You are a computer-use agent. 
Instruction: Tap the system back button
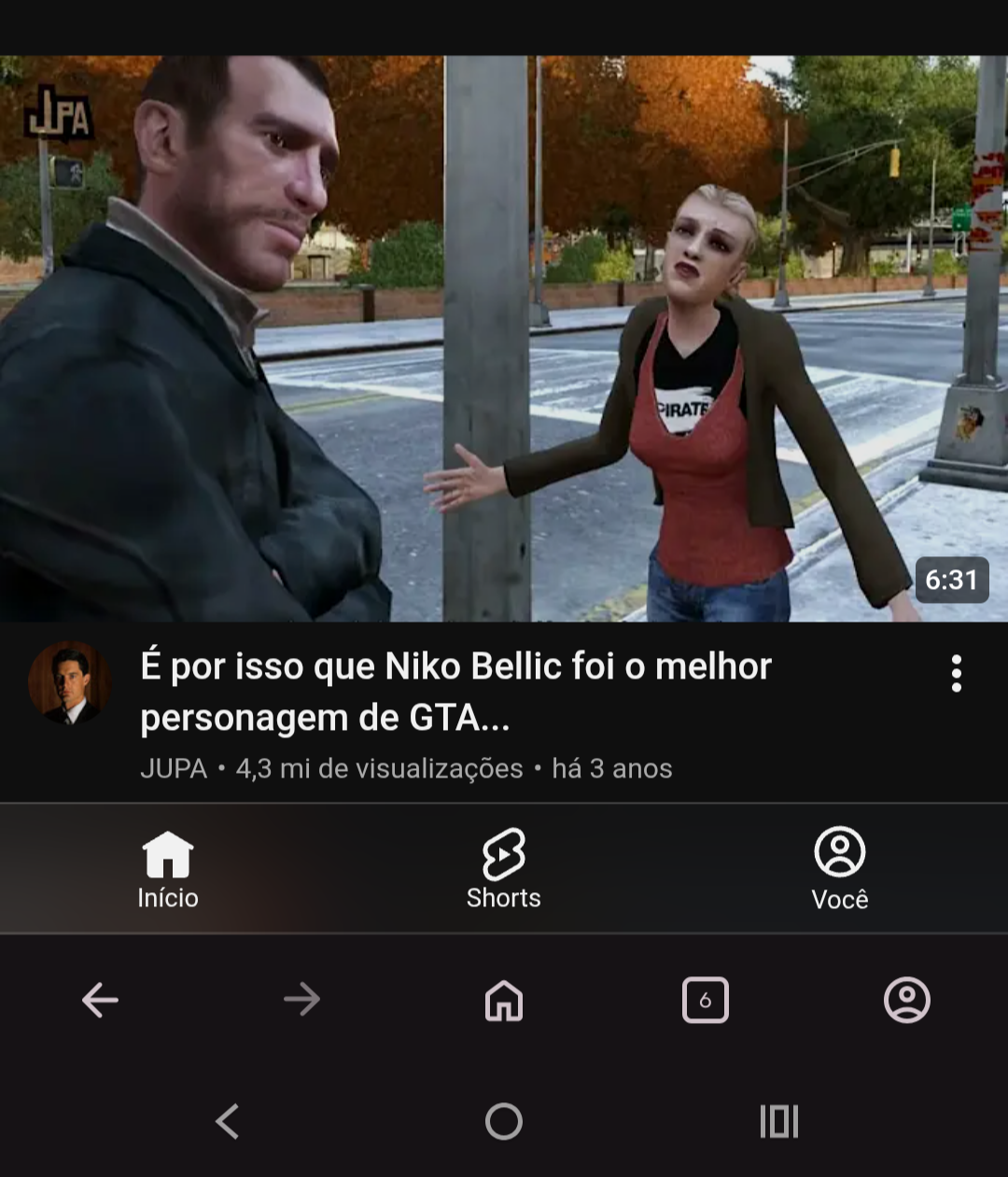pyautogui.click(x=228, y=1121)
